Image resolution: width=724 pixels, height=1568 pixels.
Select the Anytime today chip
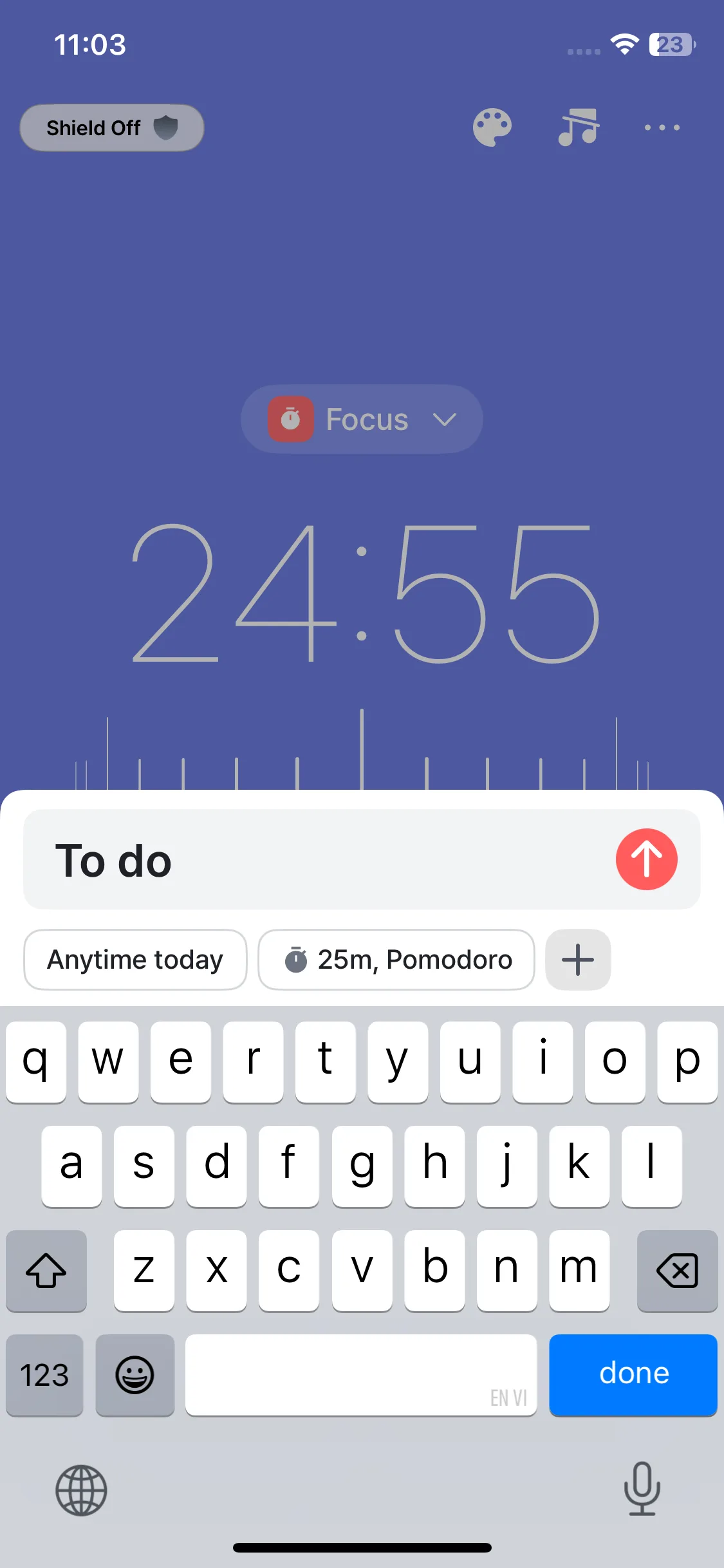(x=135, y=960)
